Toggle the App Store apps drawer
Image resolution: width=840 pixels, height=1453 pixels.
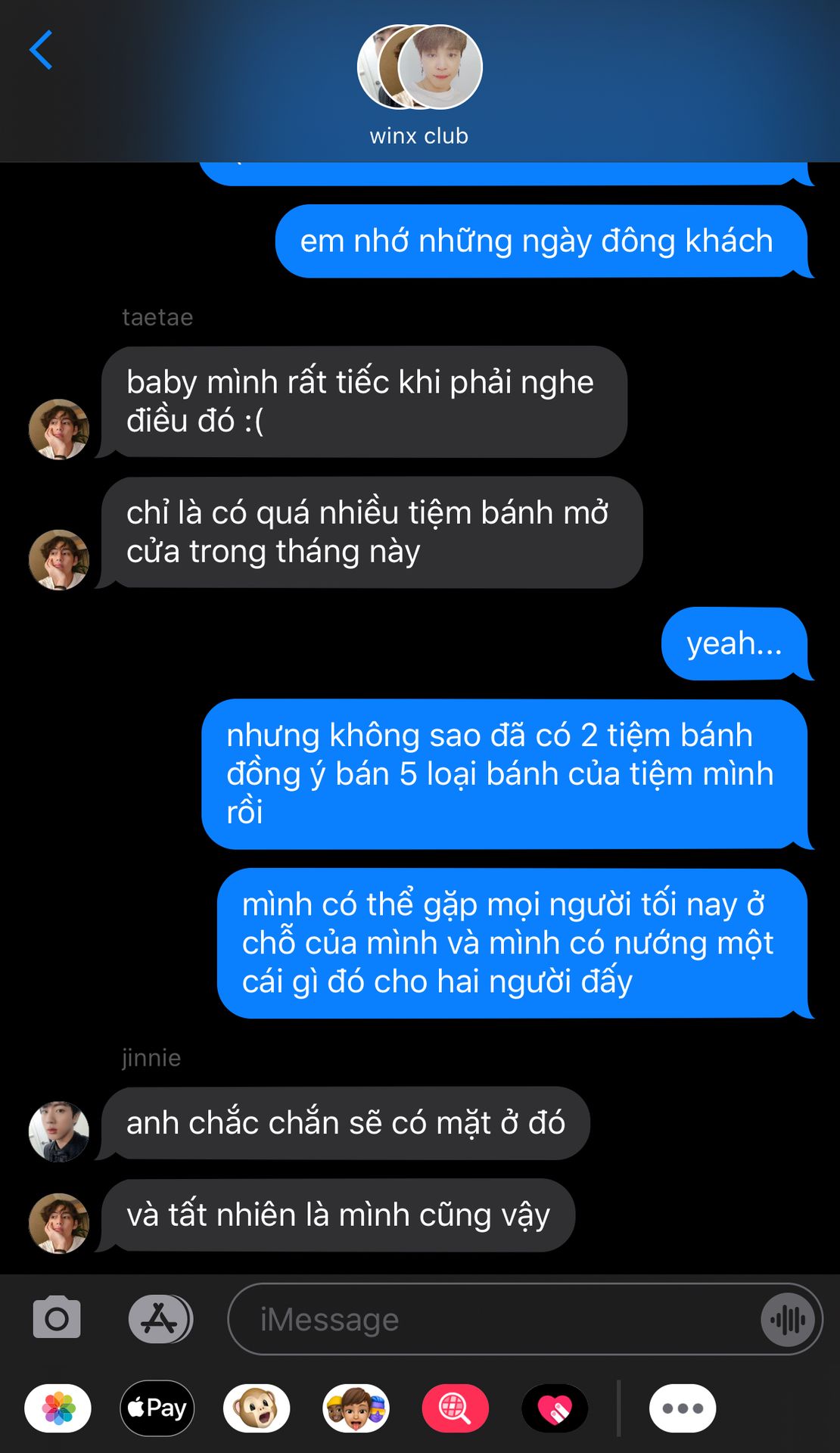pyautogui.click(x=160, y=1319)
